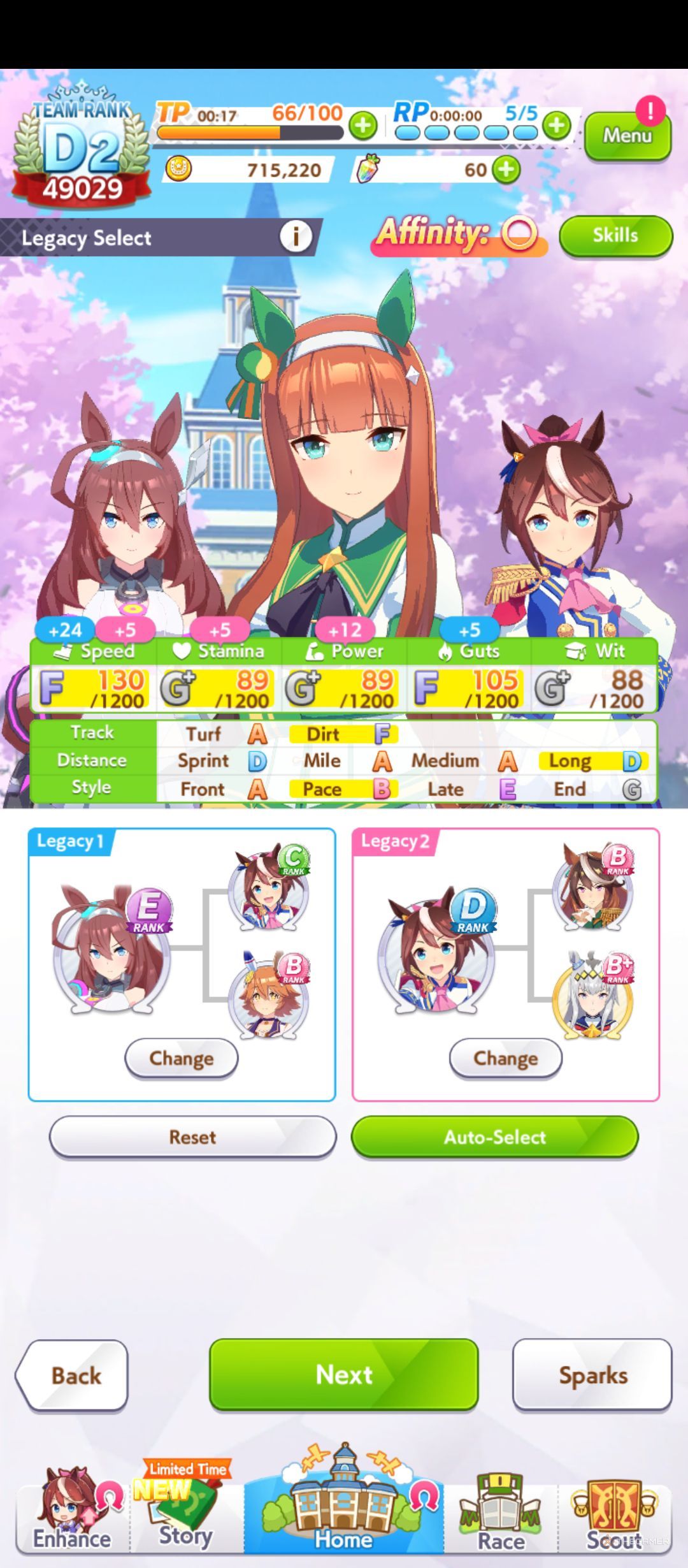The height and width of the screenshot is (1568, 688).
Task: Reset the legacy selections
Action: [192, 1136]
